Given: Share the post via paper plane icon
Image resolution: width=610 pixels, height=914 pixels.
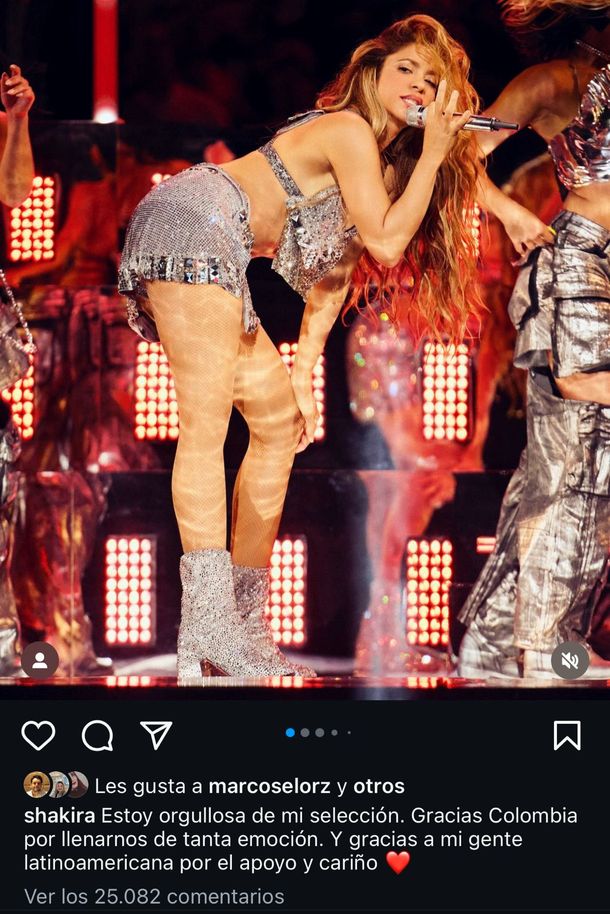Looking at the screenshot, I should point(156,734).
